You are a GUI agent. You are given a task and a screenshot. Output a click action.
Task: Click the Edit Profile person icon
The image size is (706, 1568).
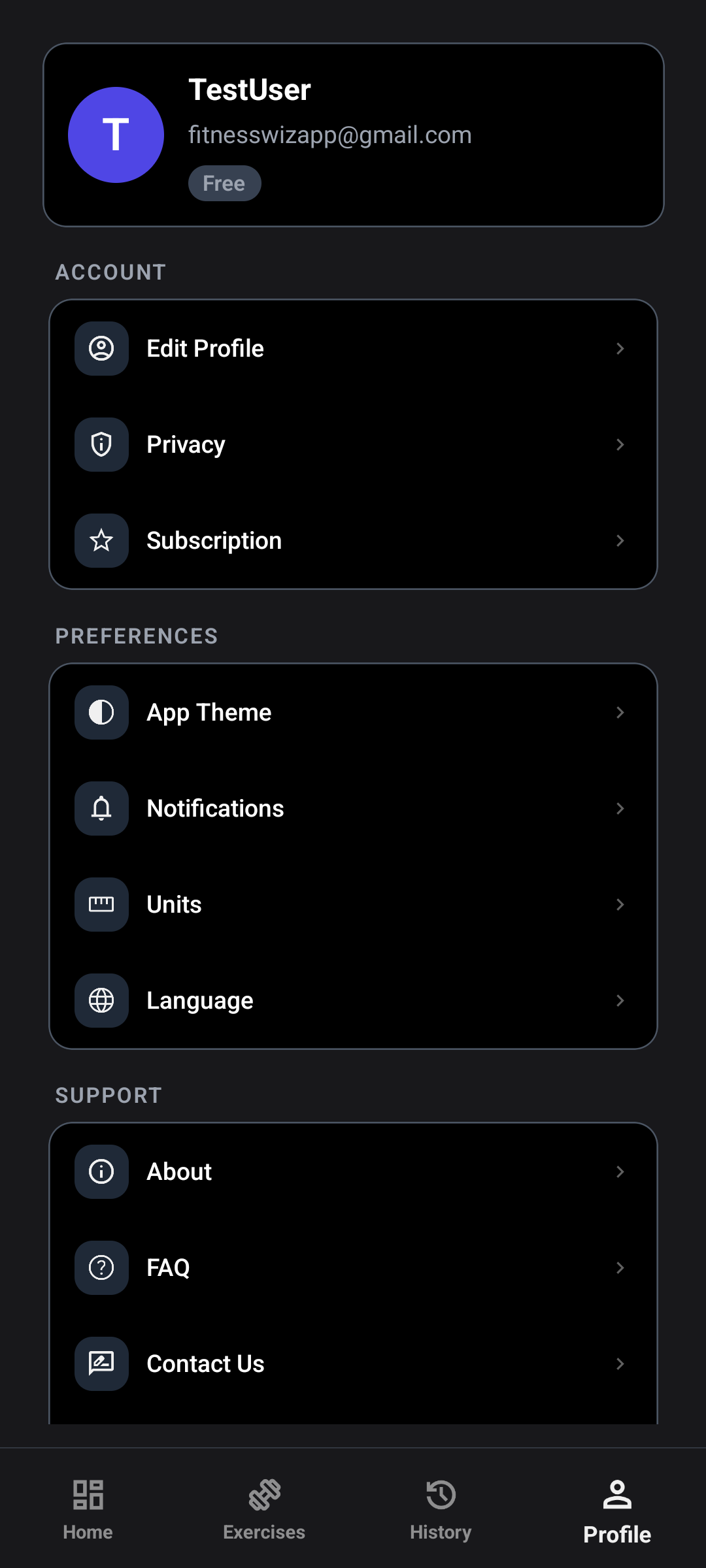101,348
